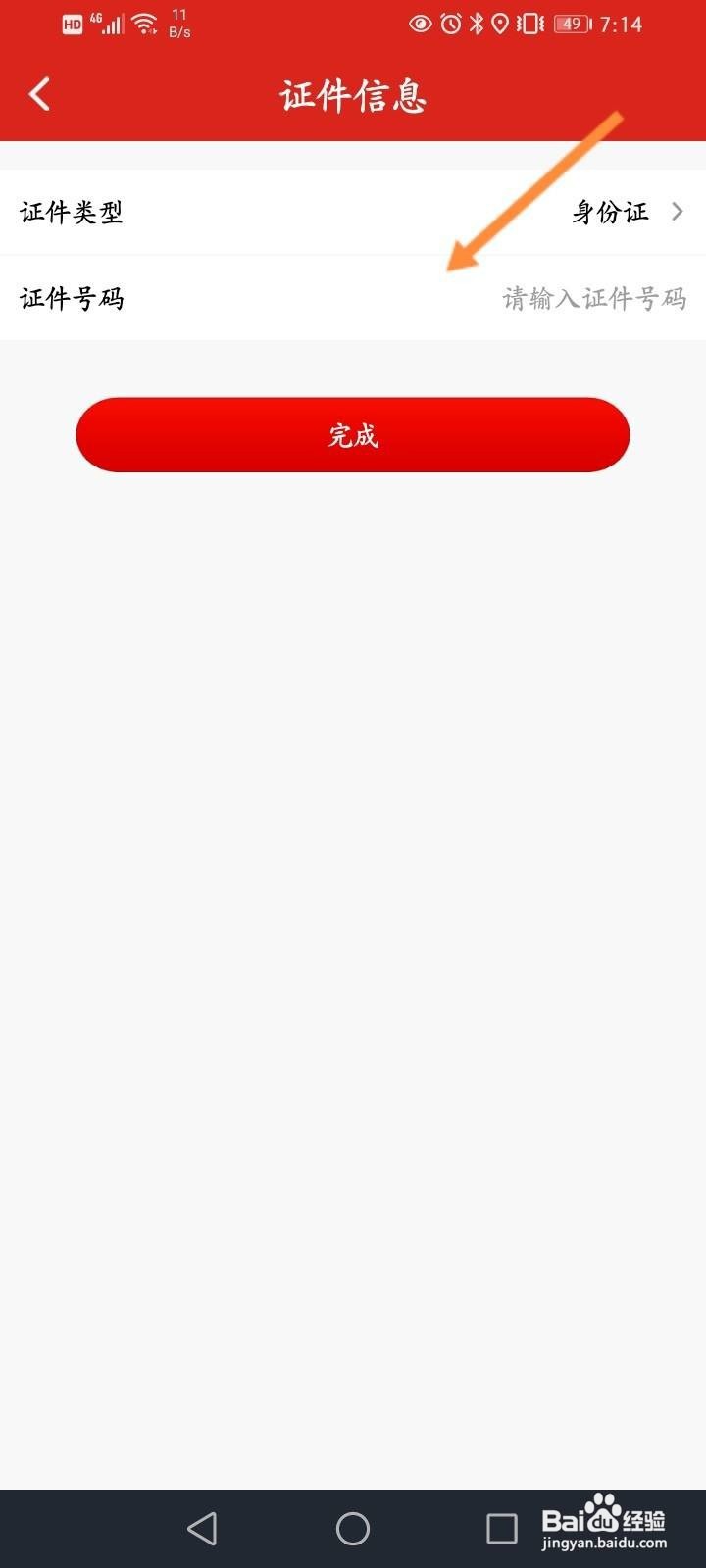706x1568 pixels.
Task: Tap the back arrow on the 证件信息 title bar
Action: [39, 95]
